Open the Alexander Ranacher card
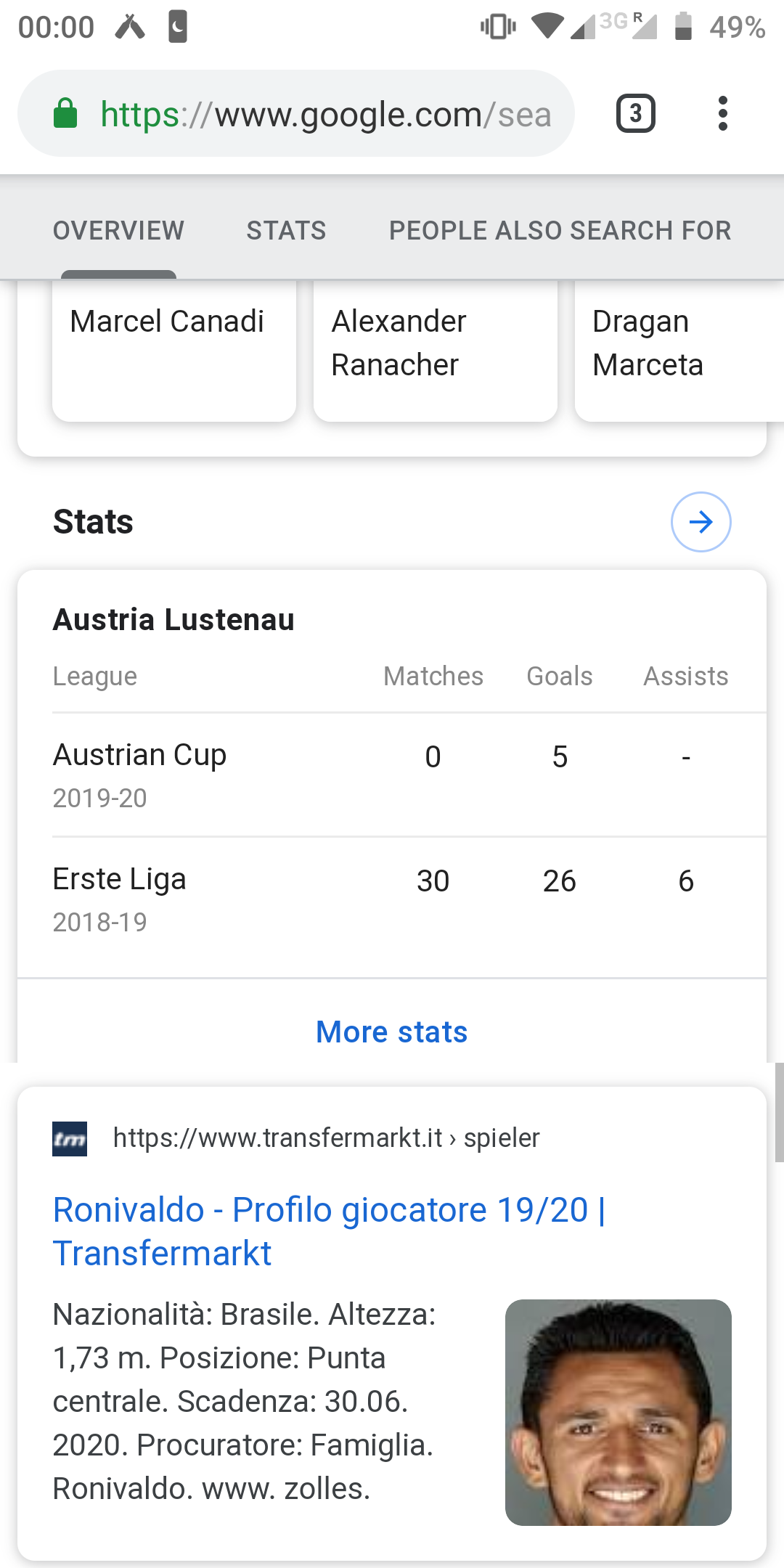This screenshot has height=1568, width=784. (x=436, y=351)
